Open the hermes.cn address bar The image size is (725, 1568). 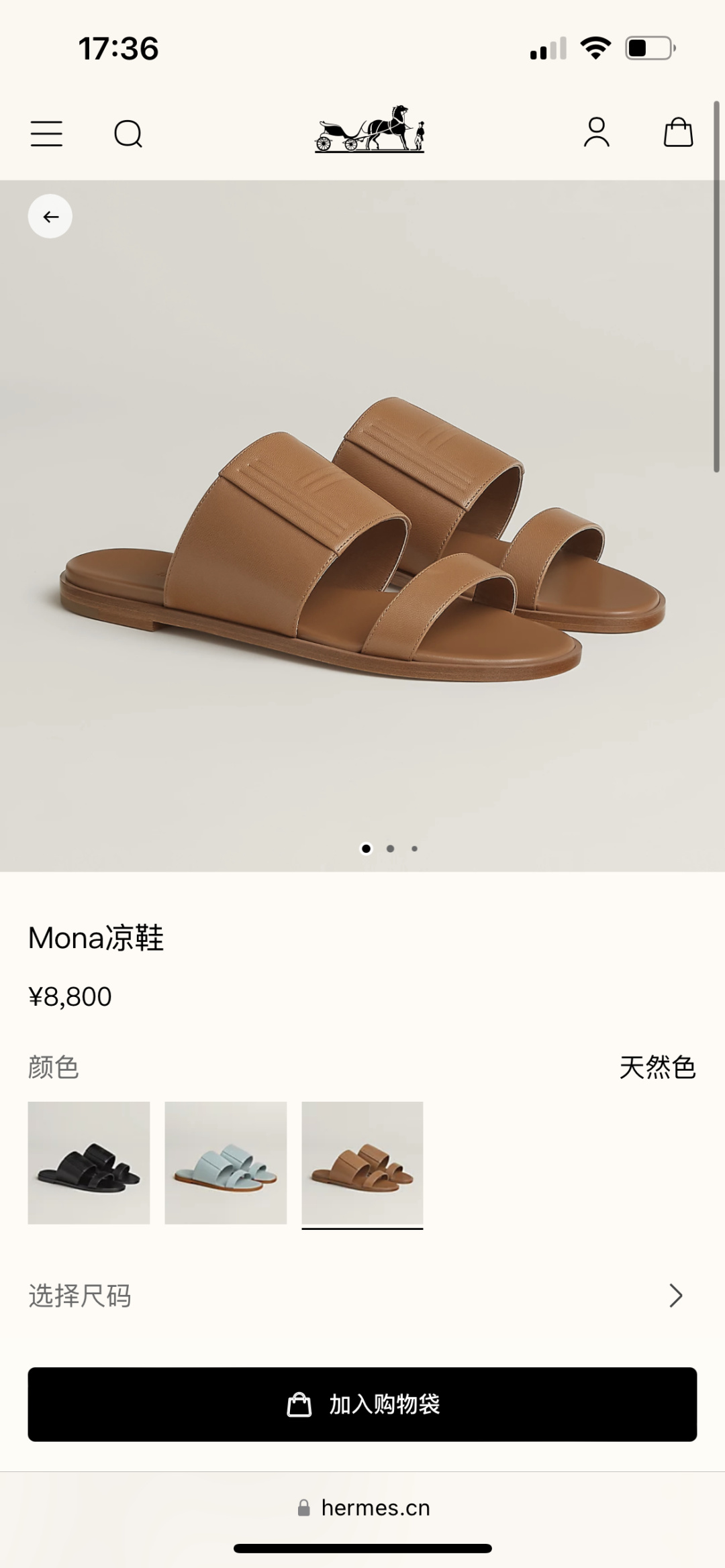(x=362, y=1508)
